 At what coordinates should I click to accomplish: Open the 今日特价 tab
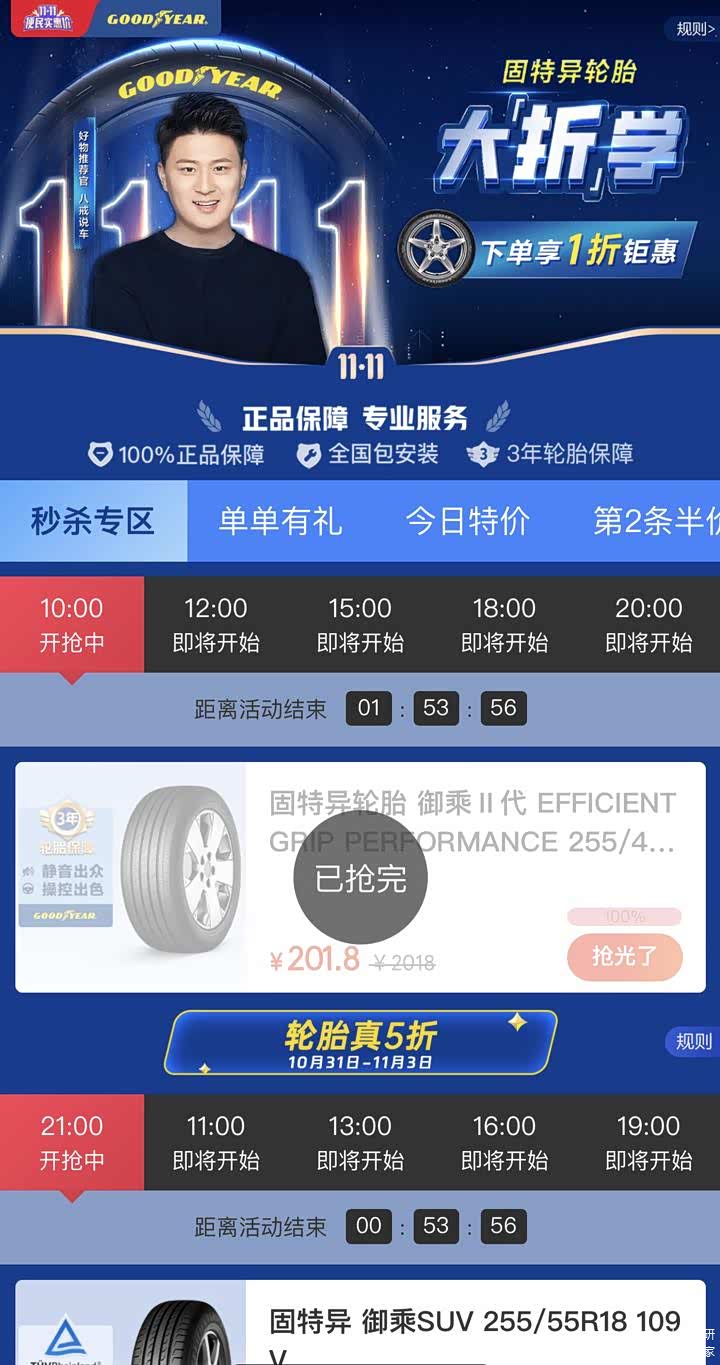point(467,521)
